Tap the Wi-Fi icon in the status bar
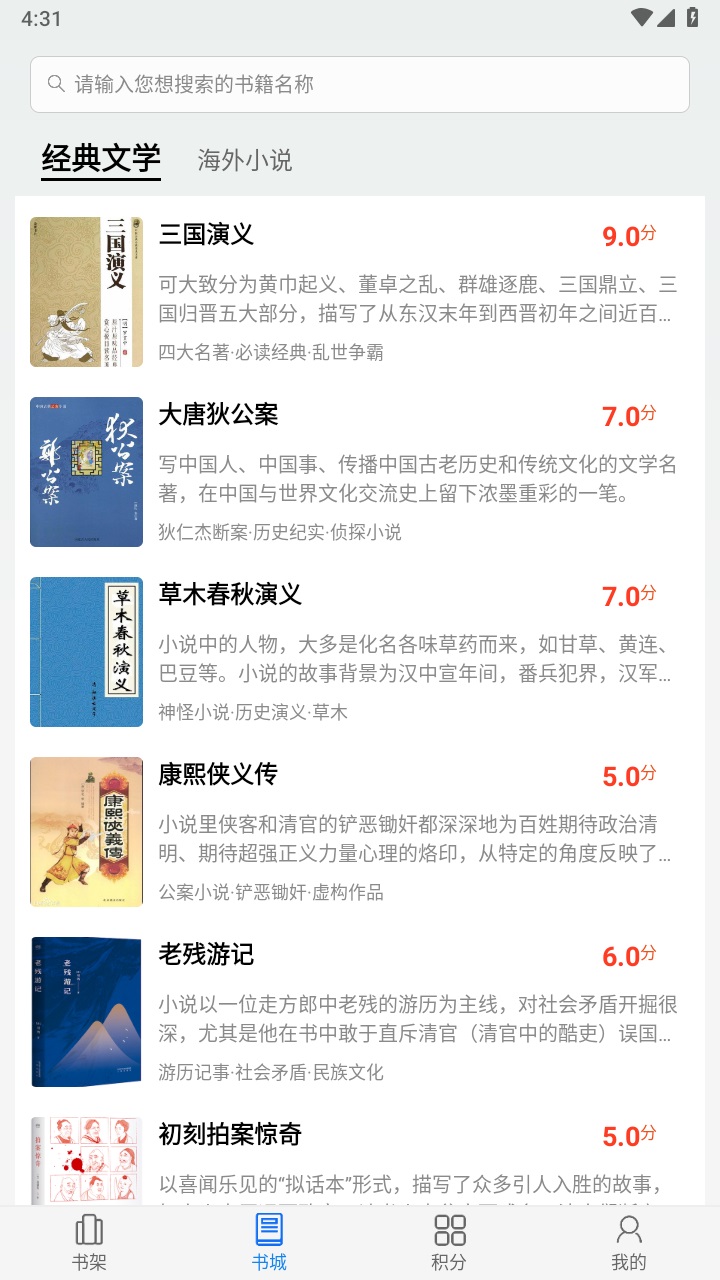 (641, 17)
